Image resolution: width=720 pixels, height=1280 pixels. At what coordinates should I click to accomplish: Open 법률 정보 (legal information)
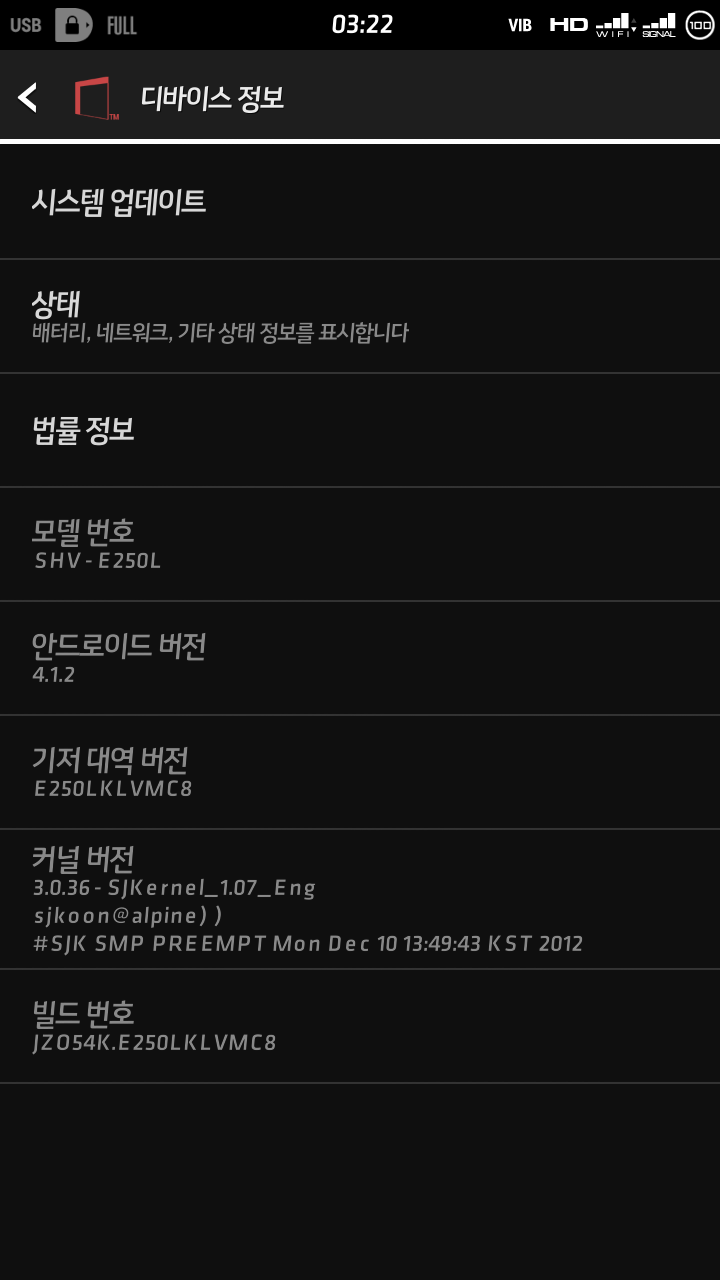coord(360,430)
